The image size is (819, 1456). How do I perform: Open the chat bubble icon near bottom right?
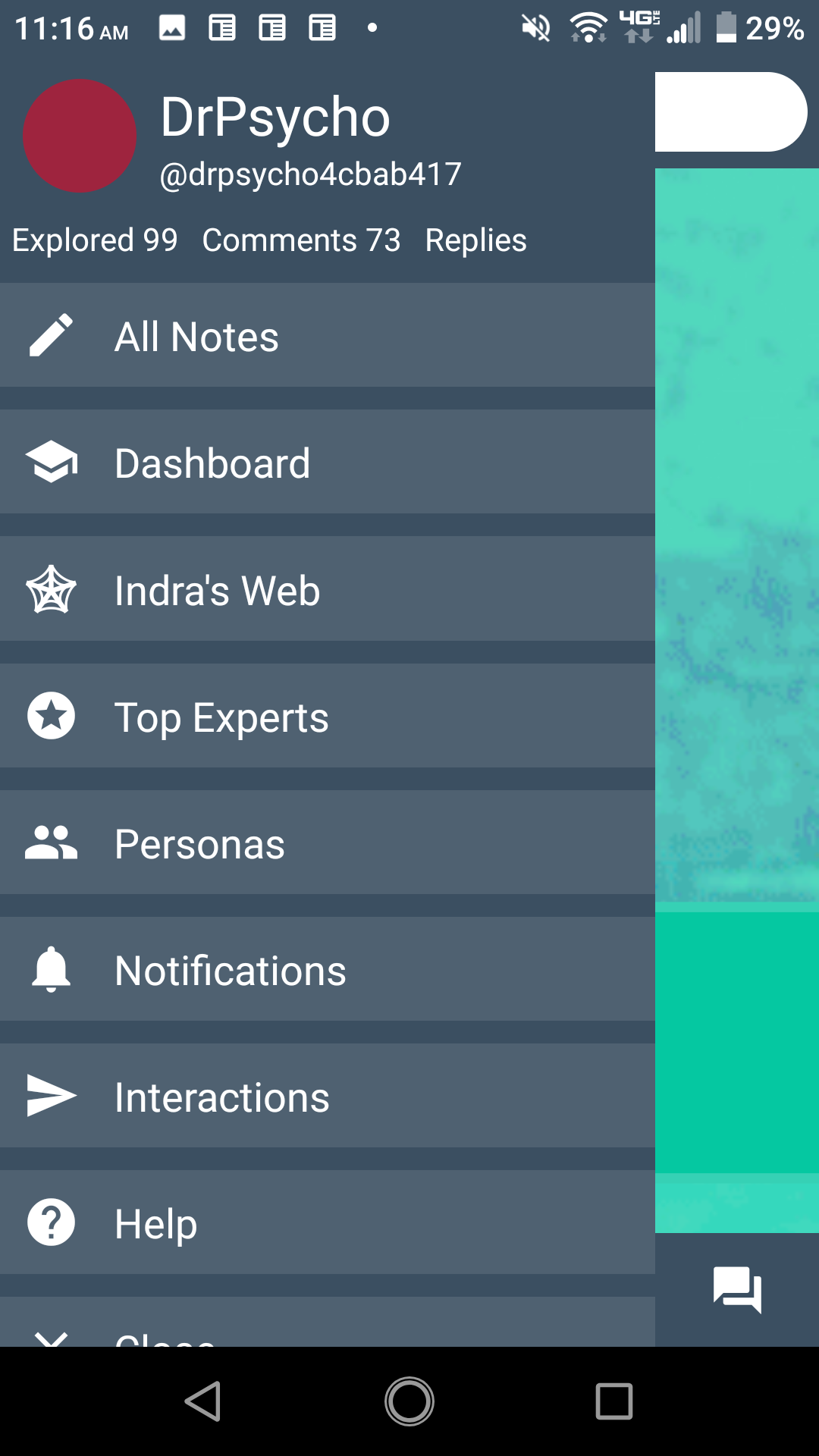[x=736, y=1289]
